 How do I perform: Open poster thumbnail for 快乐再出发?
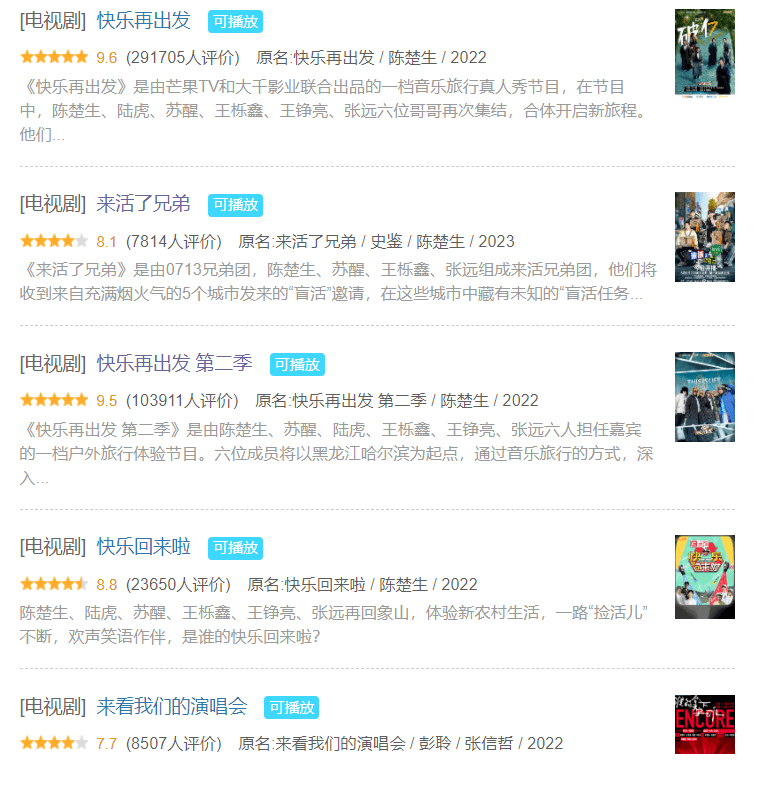[704, 52]
